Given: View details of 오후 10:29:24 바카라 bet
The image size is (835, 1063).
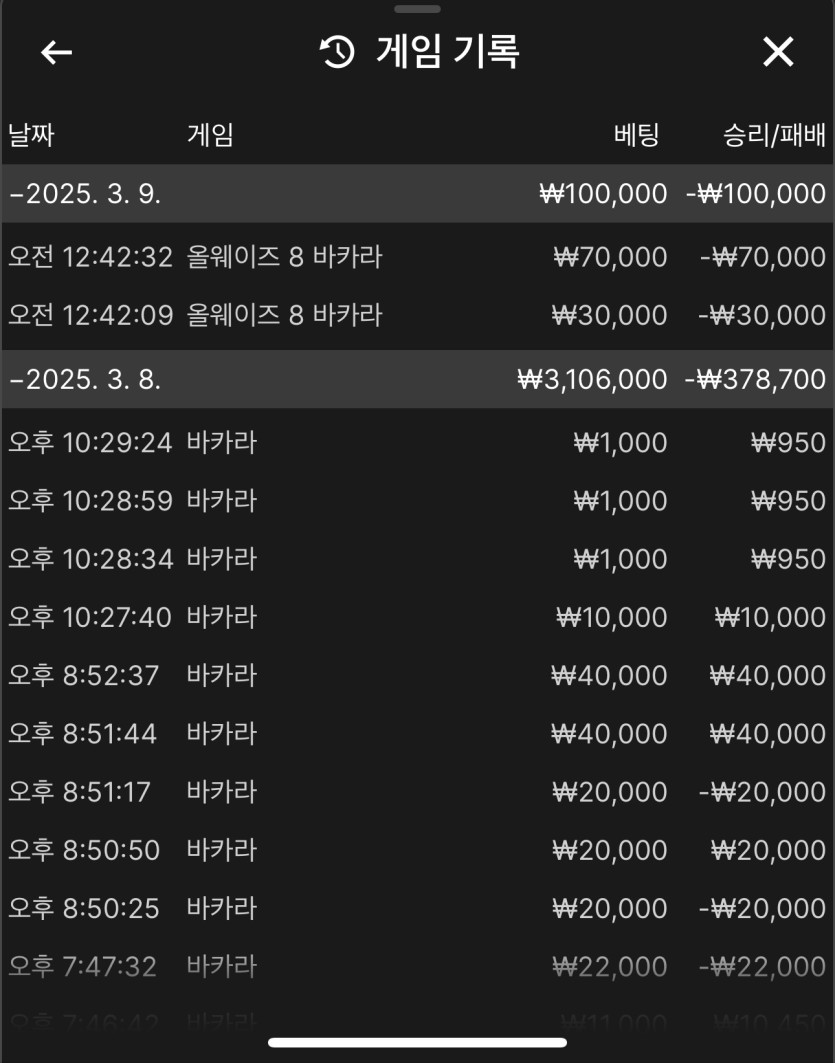Looking at the screenshot, I should click(x=416, y=442).
